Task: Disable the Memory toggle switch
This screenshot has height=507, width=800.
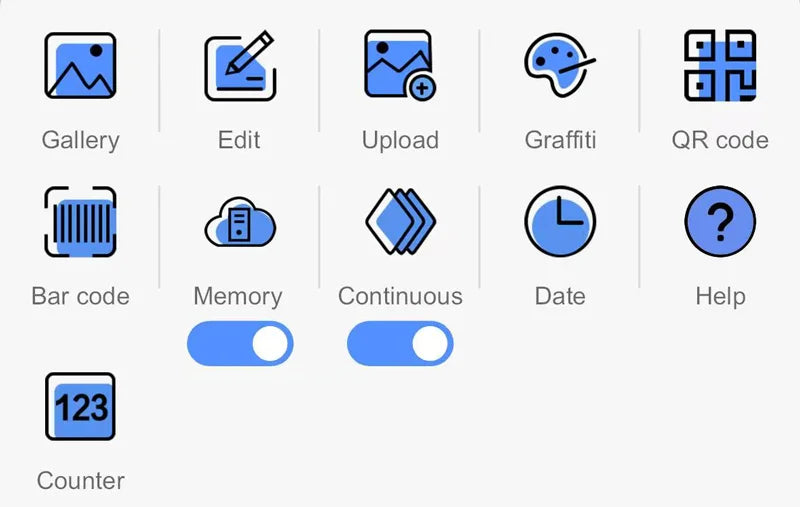Action: (x=240, y=344)
